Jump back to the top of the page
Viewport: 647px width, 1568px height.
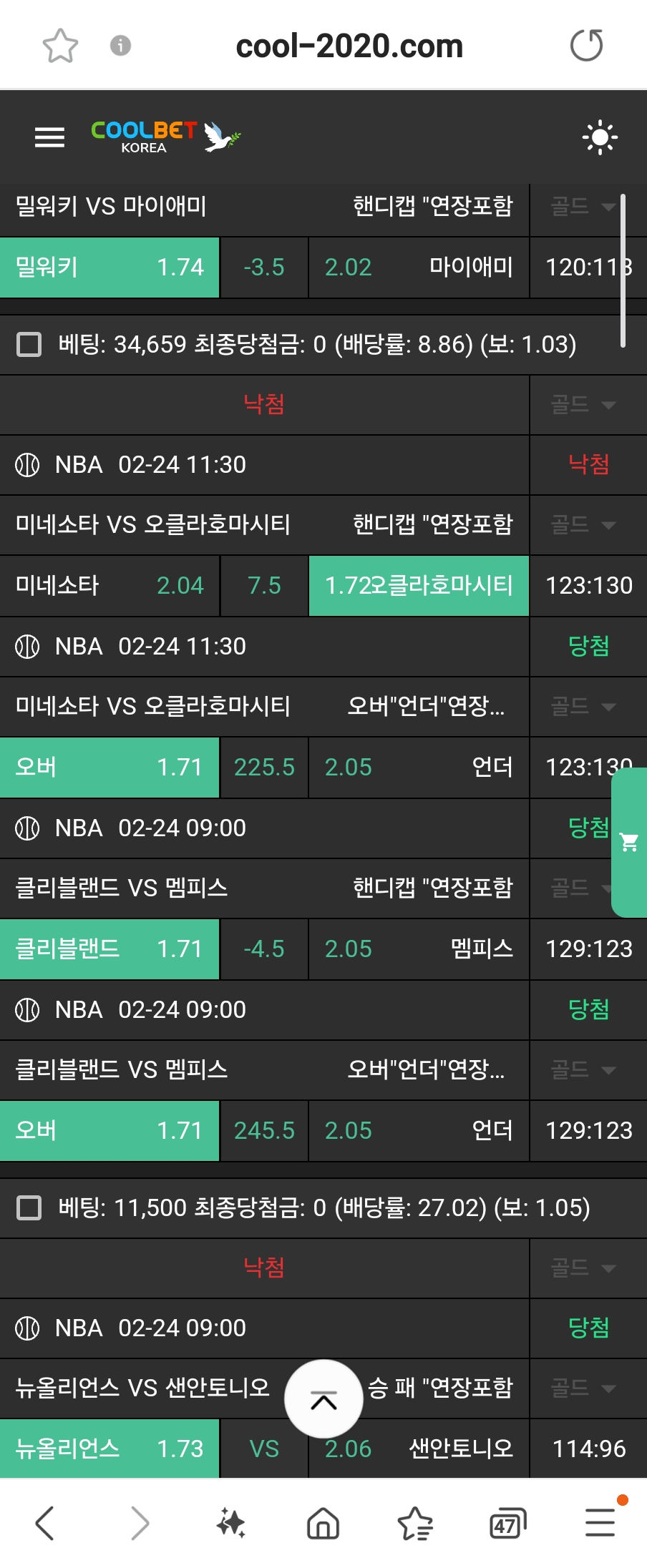coord(323,1399)
